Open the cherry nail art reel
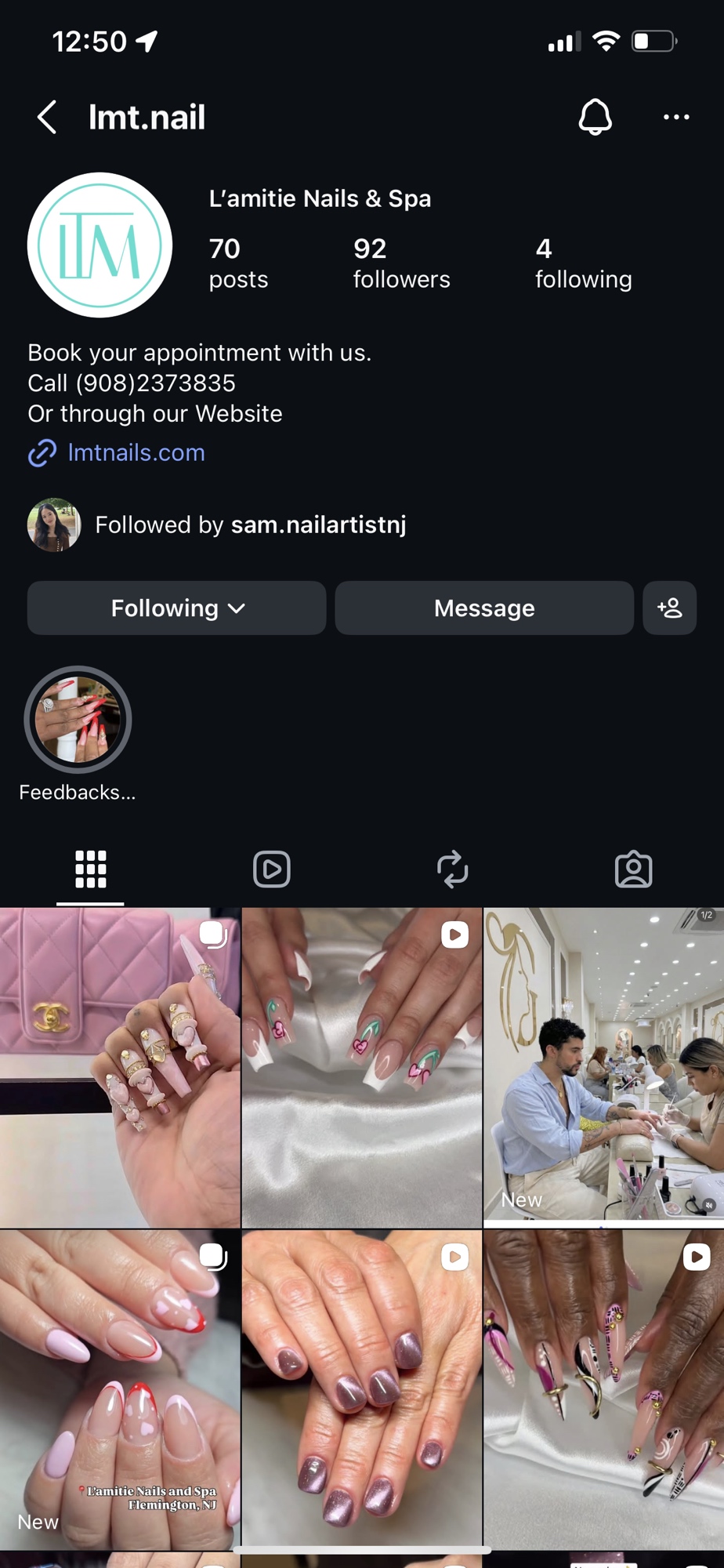724x1568 pixels. [x=361, y=1068]
